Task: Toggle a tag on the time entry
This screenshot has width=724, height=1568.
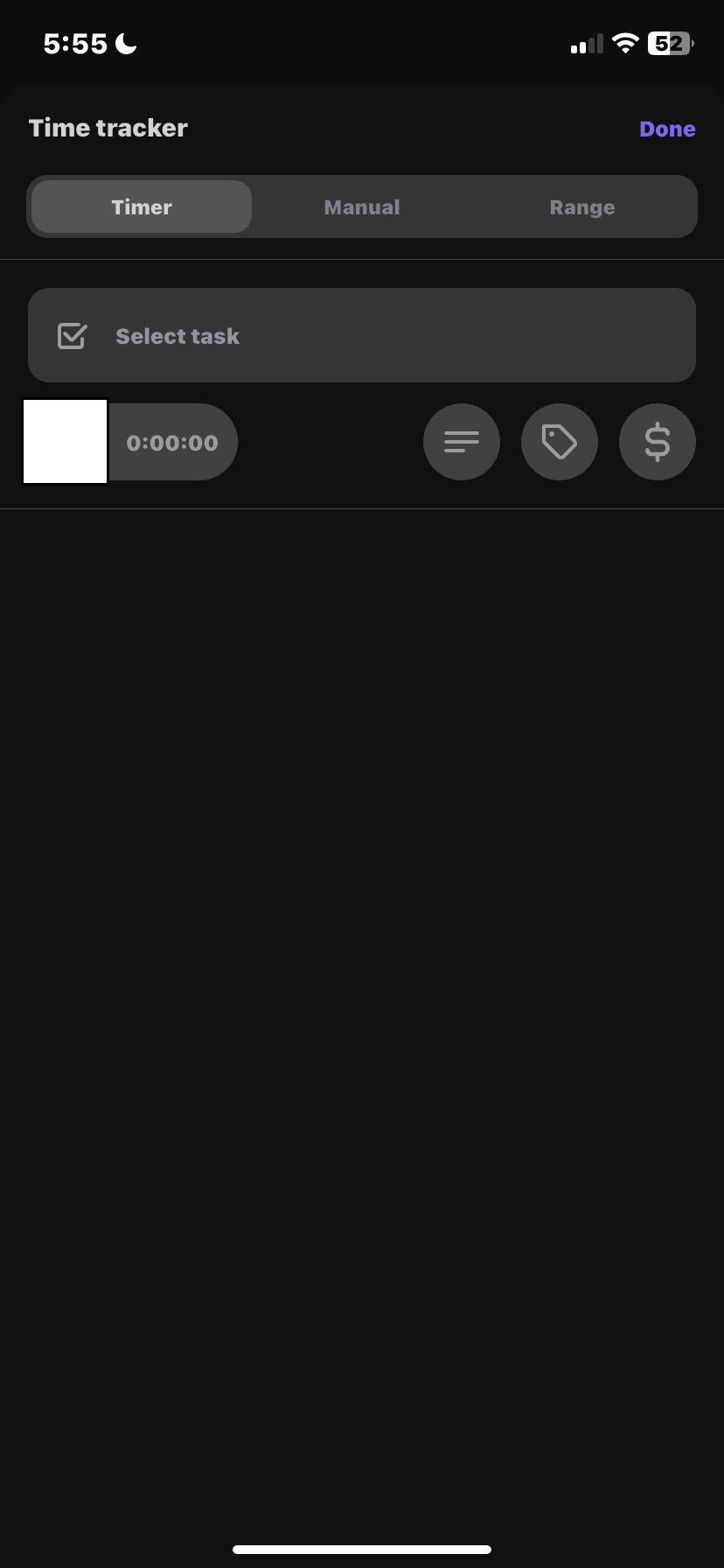Action: click(559, 442)
